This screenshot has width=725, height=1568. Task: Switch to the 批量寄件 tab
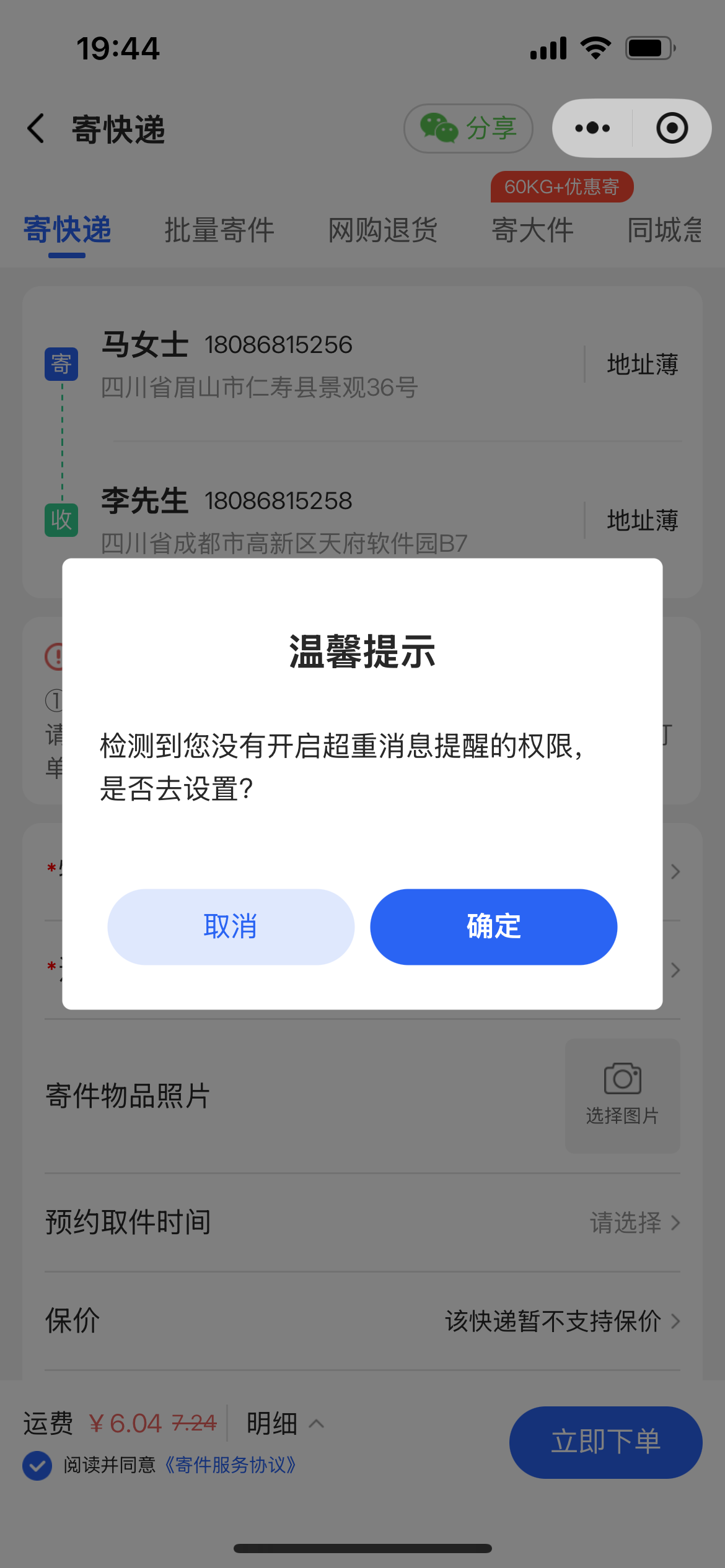(219, 230)
